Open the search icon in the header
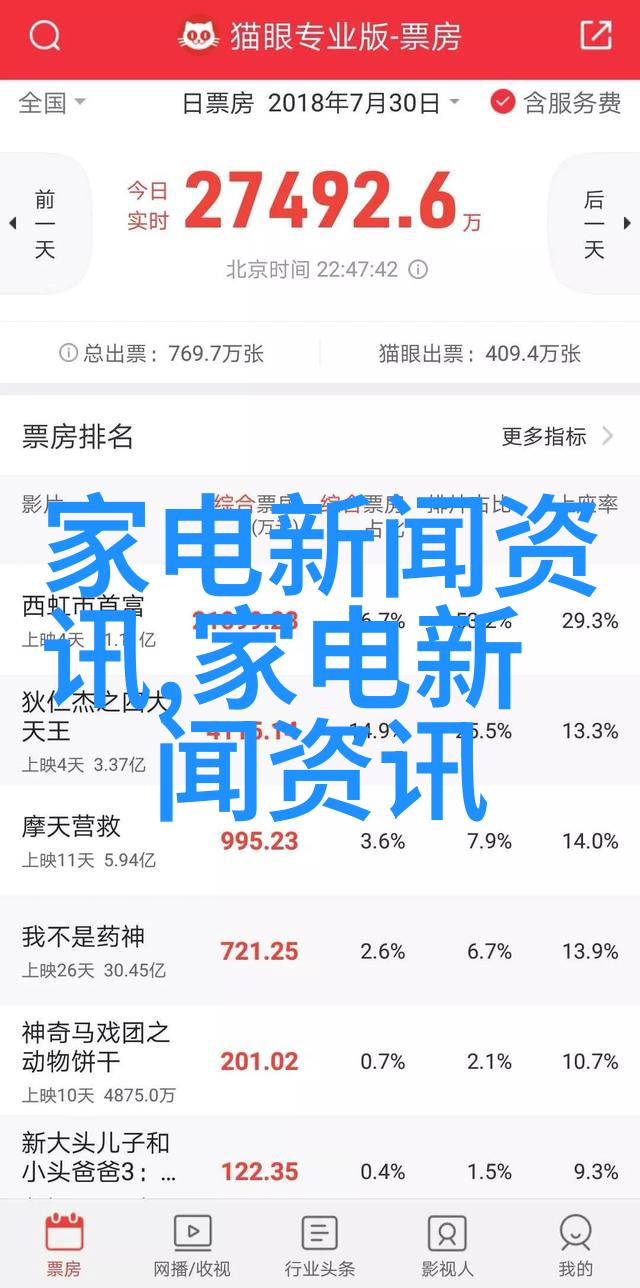640x1288 pixels. point(44,37)
